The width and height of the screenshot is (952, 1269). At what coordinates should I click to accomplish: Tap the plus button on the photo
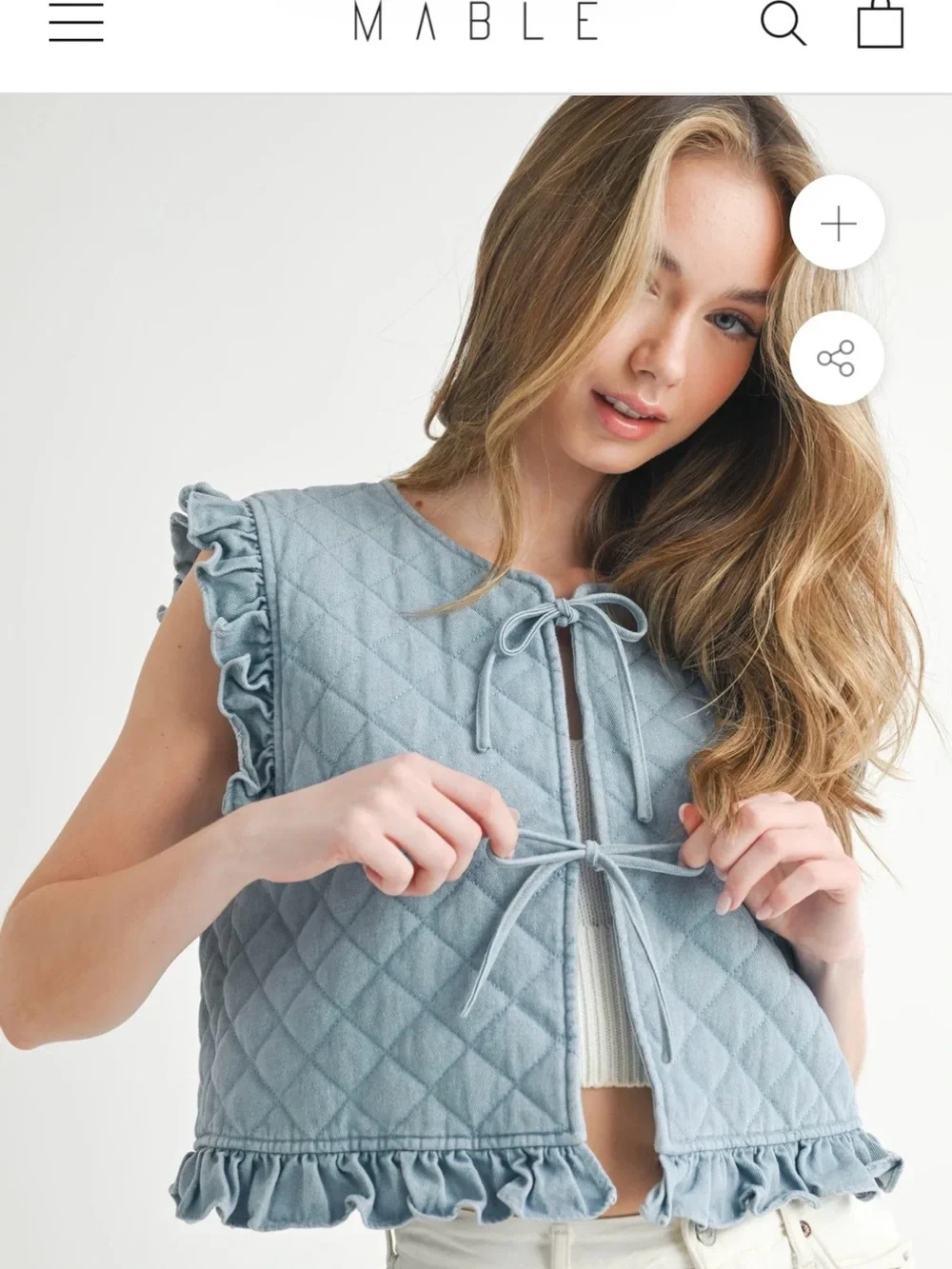pyautogui.click(x=838, y=225)
